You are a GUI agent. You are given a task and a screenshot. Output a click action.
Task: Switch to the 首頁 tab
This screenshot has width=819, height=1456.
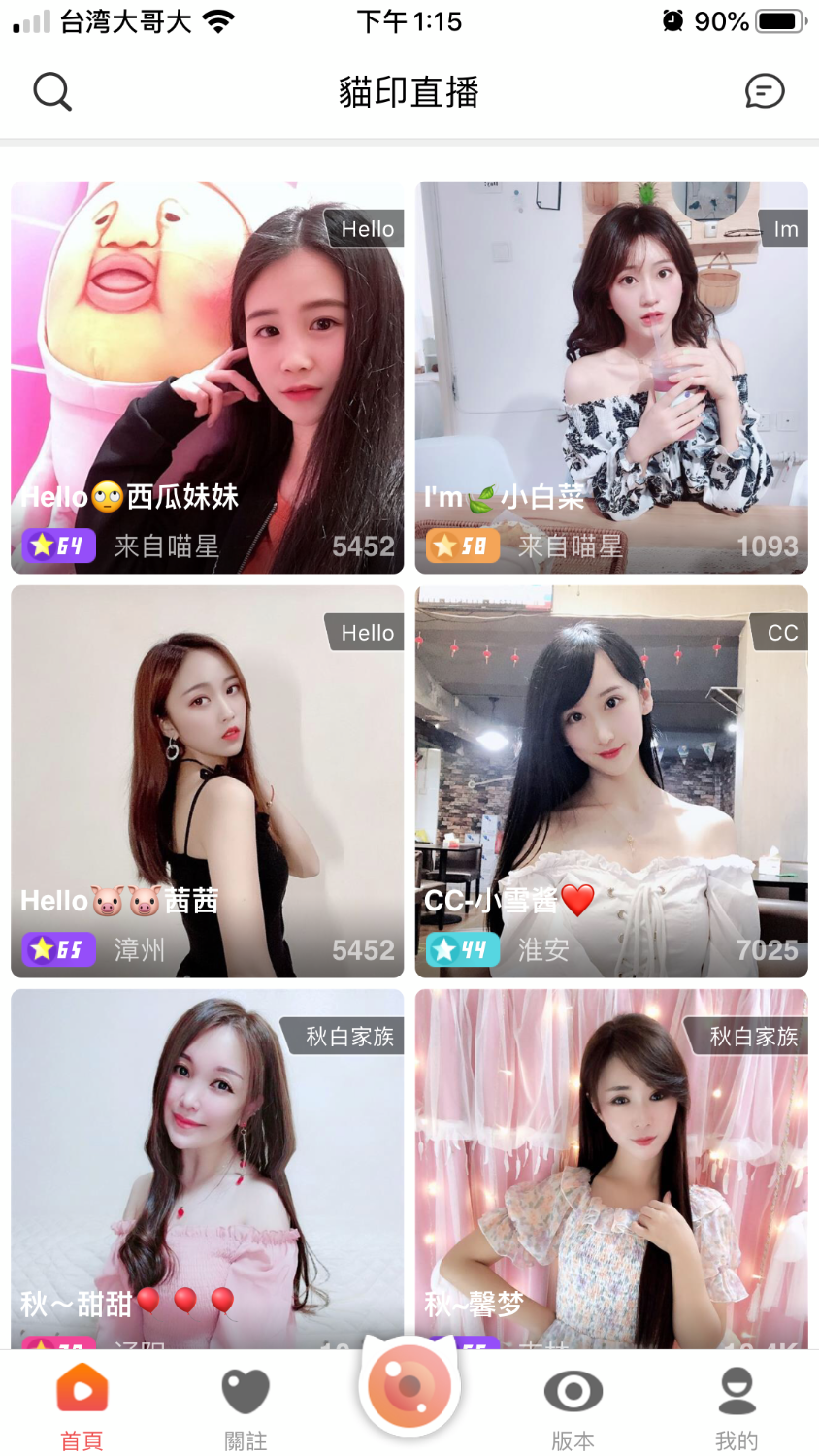(x=82, y=1406)
